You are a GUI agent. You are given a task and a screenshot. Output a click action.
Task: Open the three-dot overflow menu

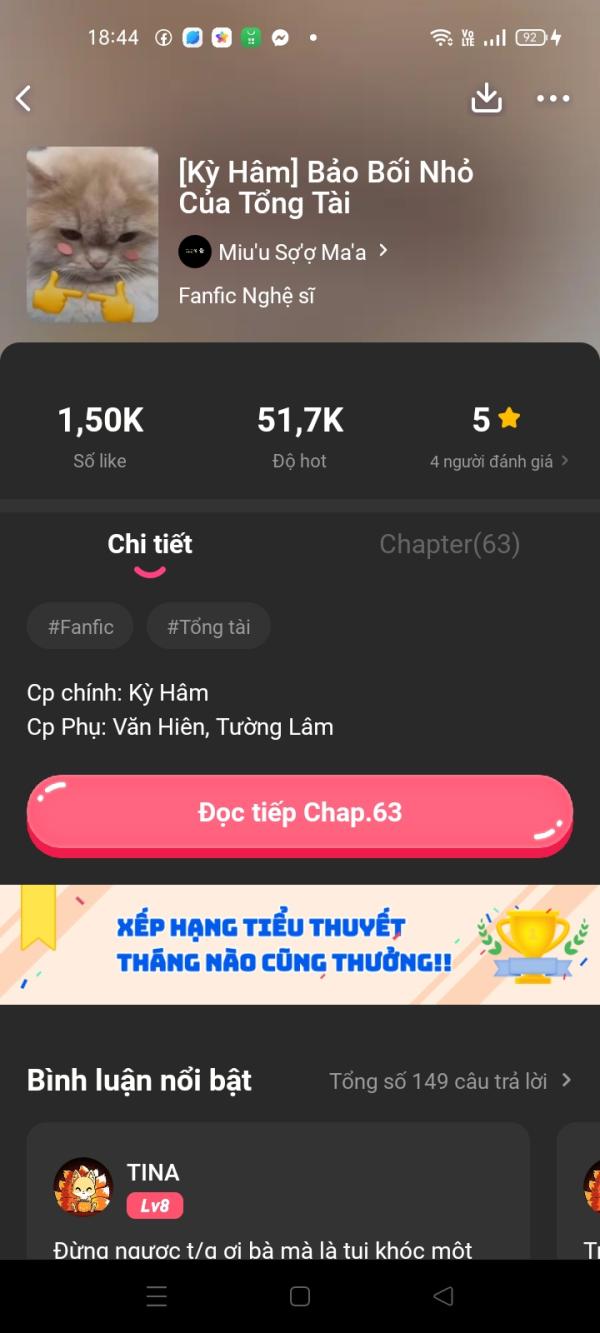tap(552, 98)
